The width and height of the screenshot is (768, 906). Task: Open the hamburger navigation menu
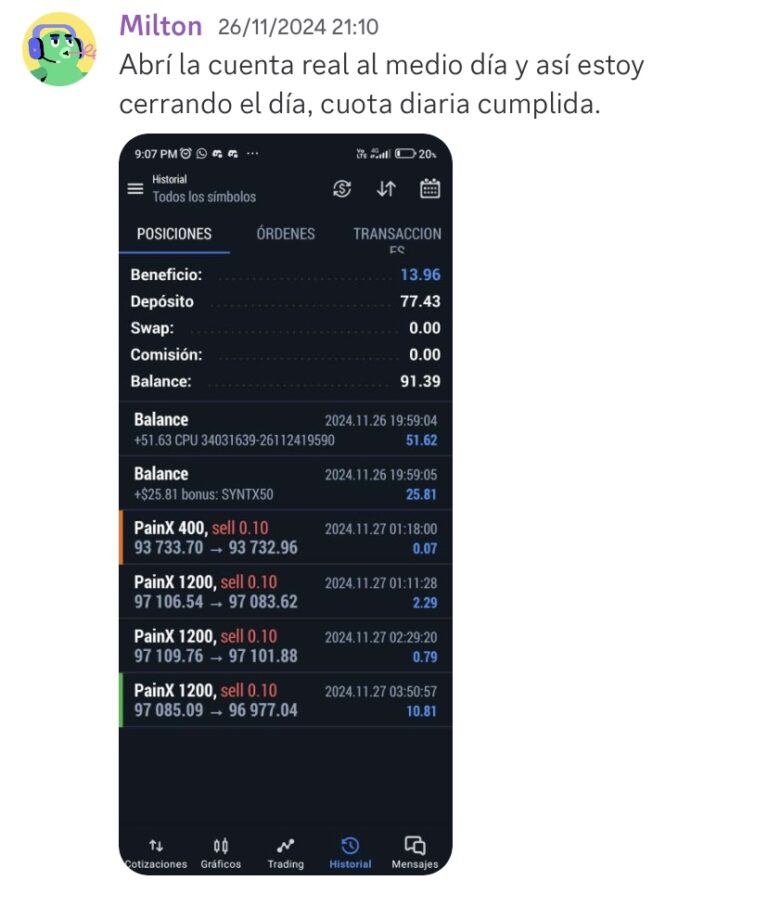(135, 189)
